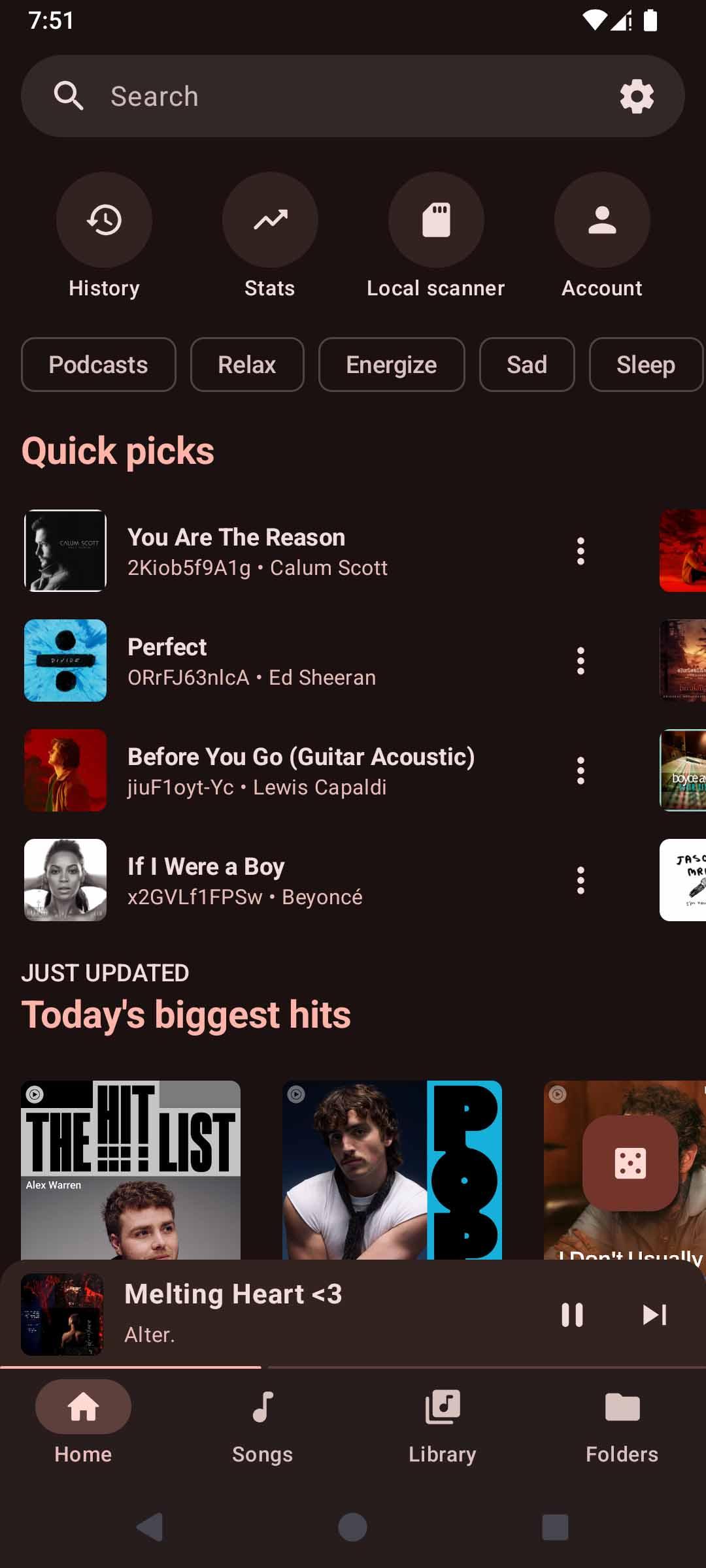Open listening History

(x=104, y=221)
